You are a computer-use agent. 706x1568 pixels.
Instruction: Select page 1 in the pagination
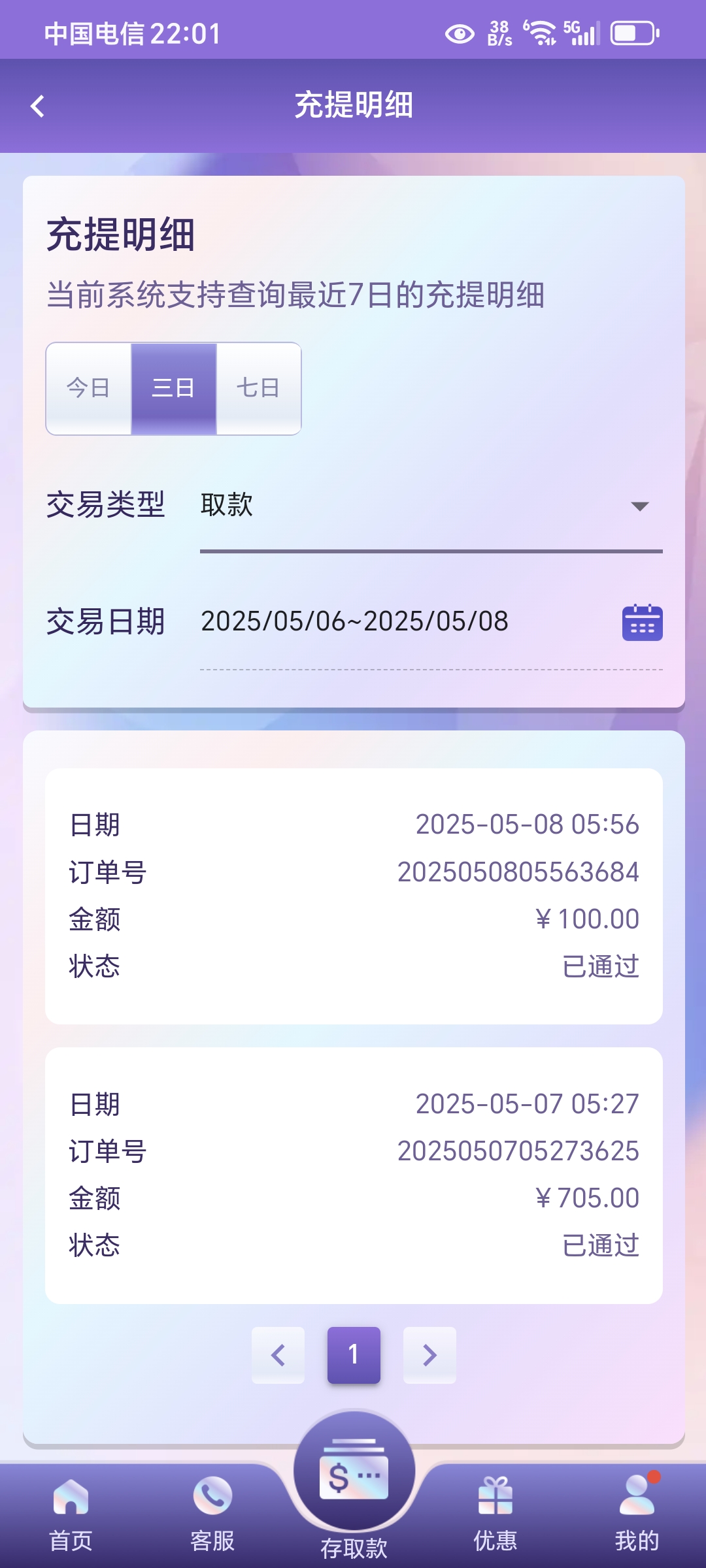coord(354,1355)
